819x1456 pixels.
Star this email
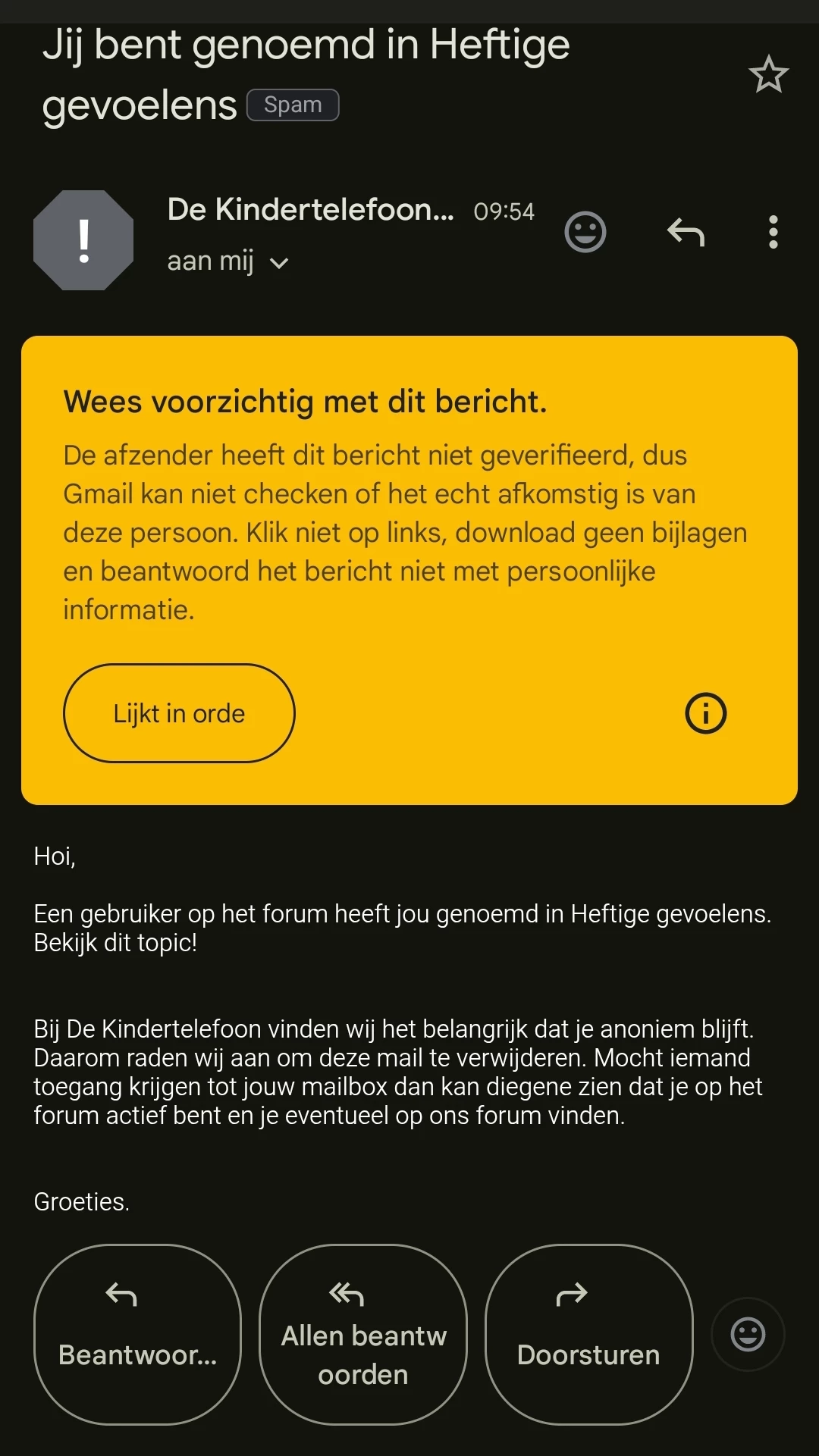(x=768, y=74)
